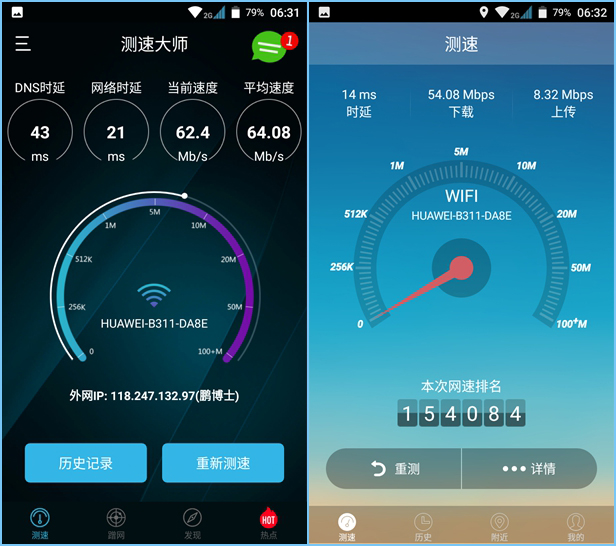Switch to the 蹭网 tab
This screenshot has height=546, width=616.
[x=117, y=523]
